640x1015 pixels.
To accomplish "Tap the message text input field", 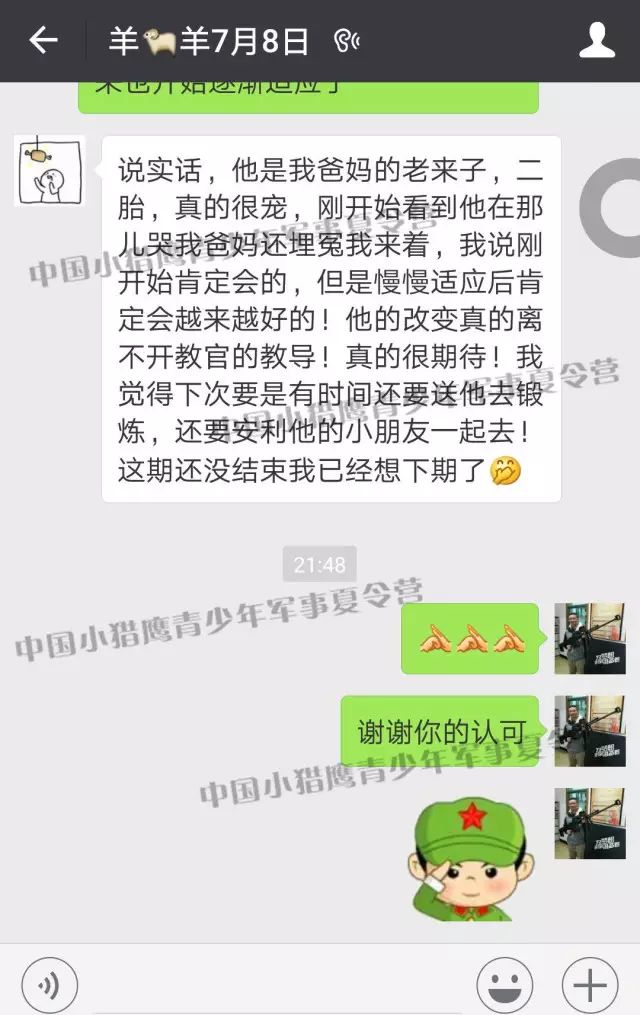I will (275, 985).
